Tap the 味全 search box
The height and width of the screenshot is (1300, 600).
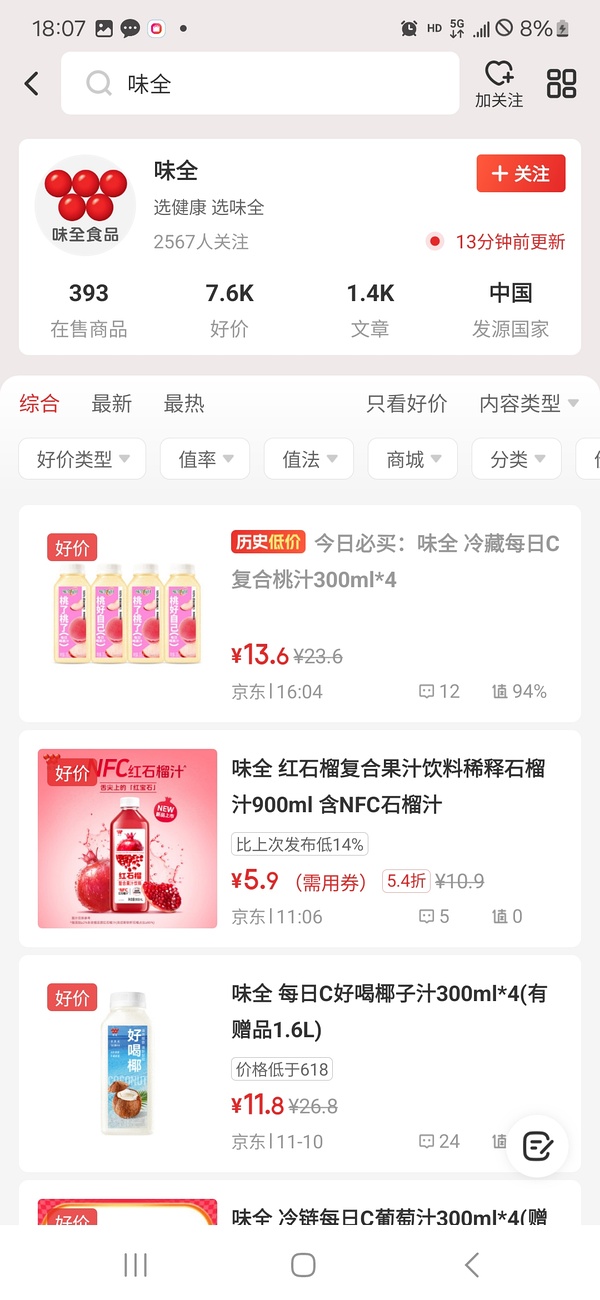tap(260, 84)
